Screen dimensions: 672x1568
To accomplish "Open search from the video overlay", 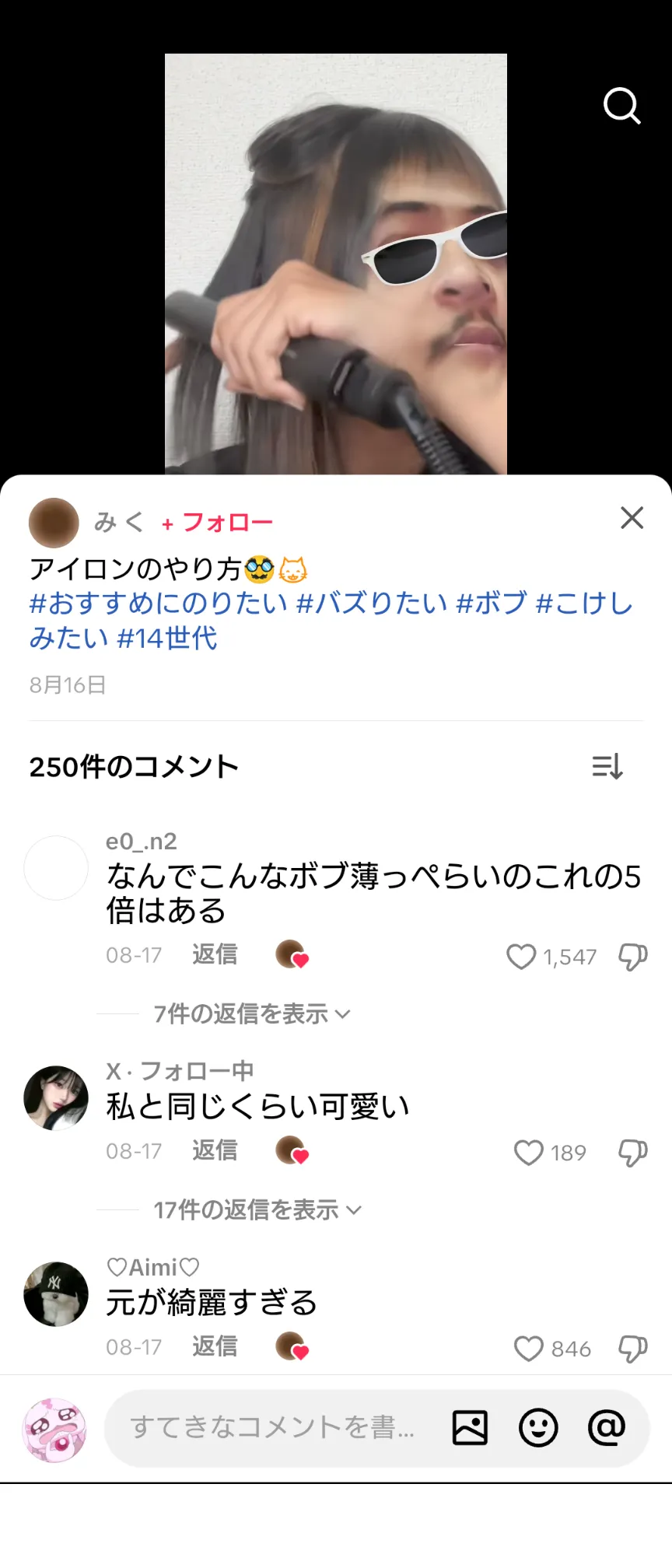I will tap(621, 106).
